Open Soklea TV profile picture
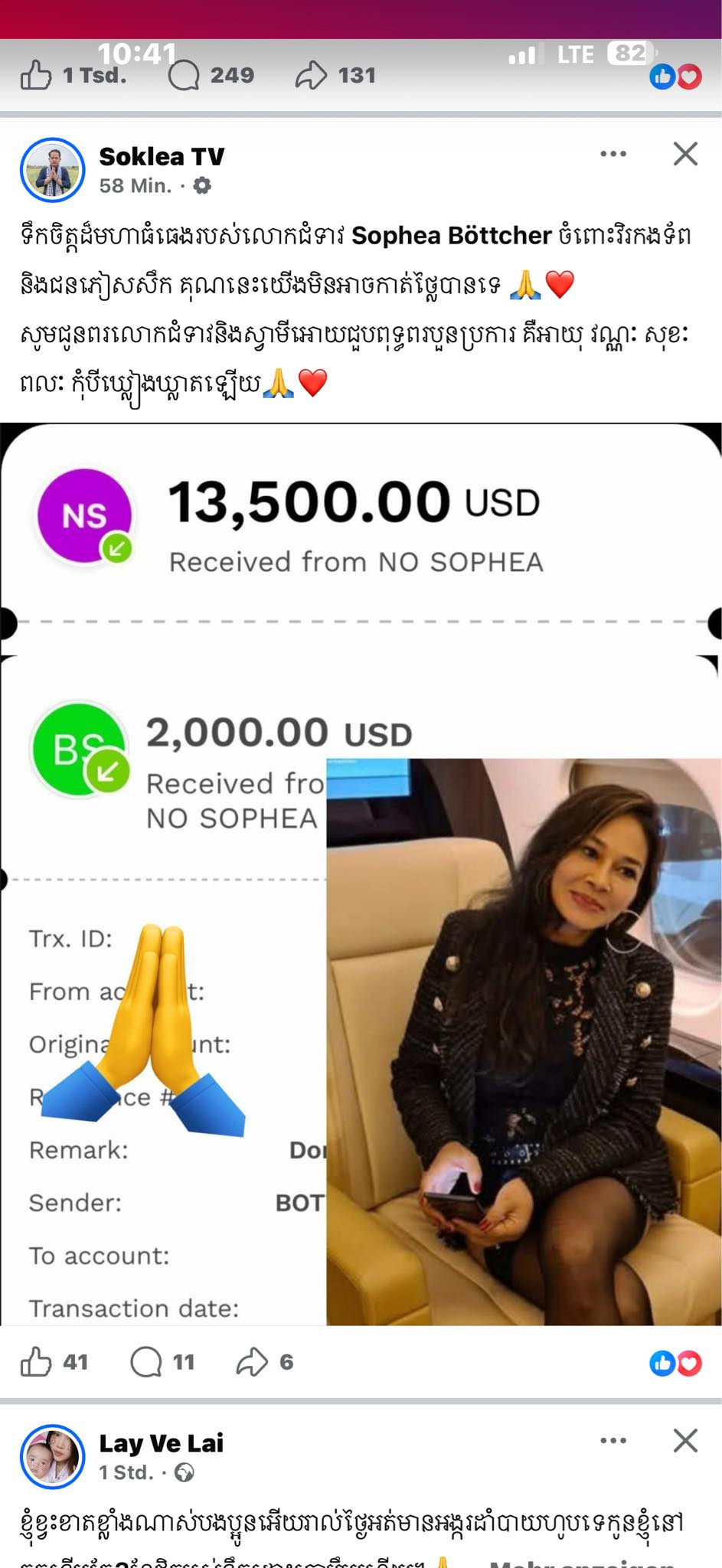Screen dimensions: 722x1568 click(x=52, y=170)
